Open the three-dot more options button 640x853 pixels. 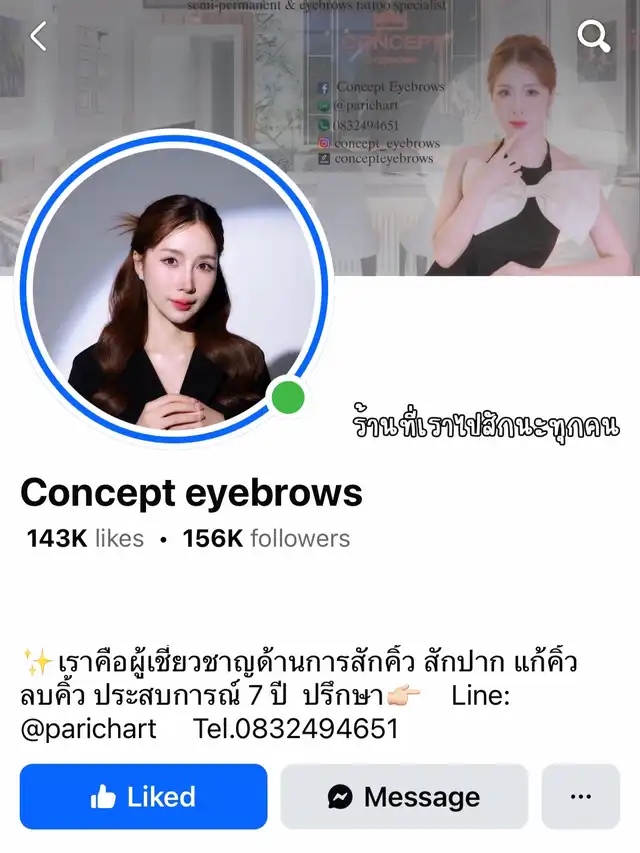[581, 796]
